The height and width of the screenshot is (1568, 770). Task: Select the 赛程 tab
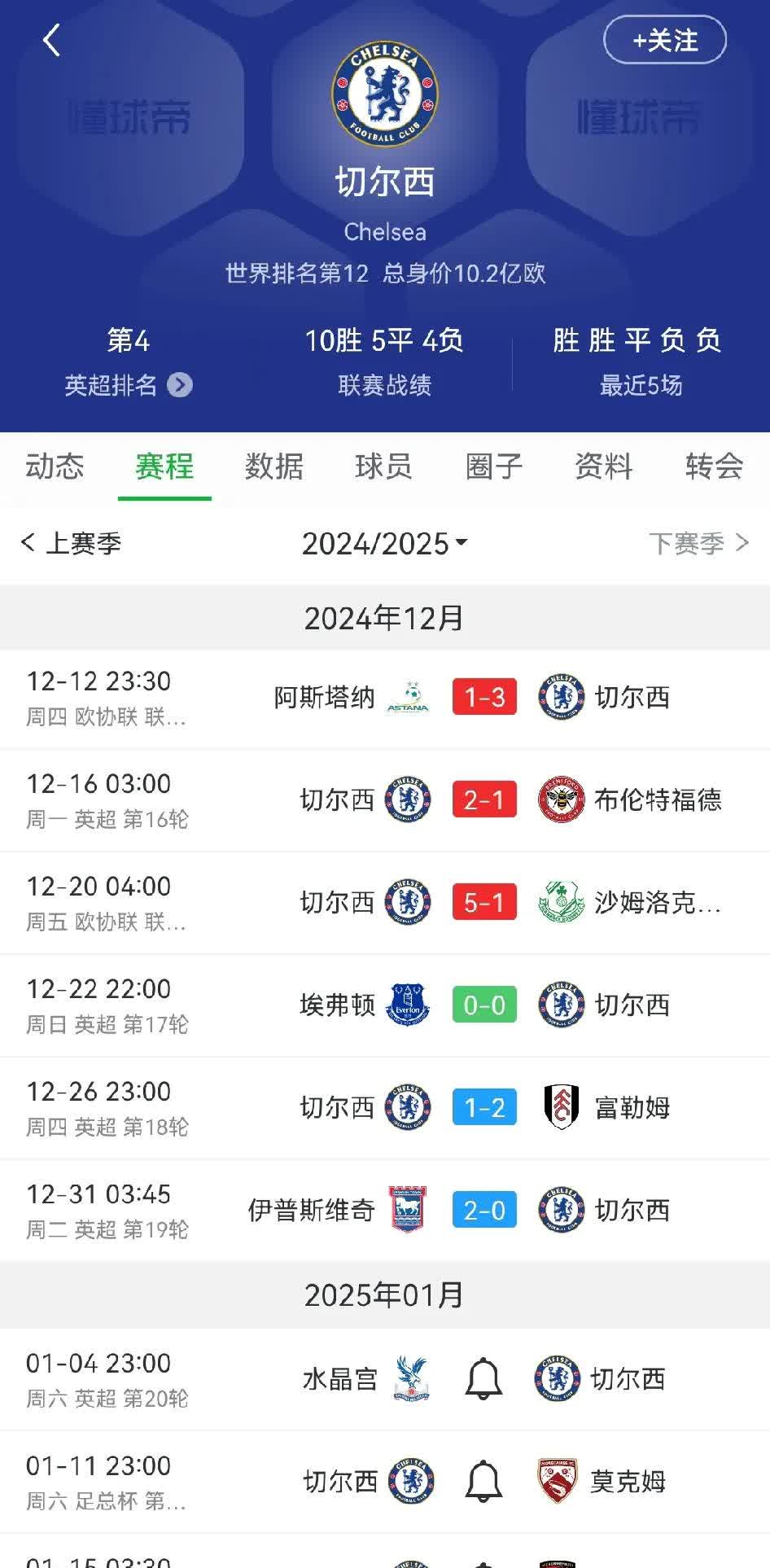164,466
